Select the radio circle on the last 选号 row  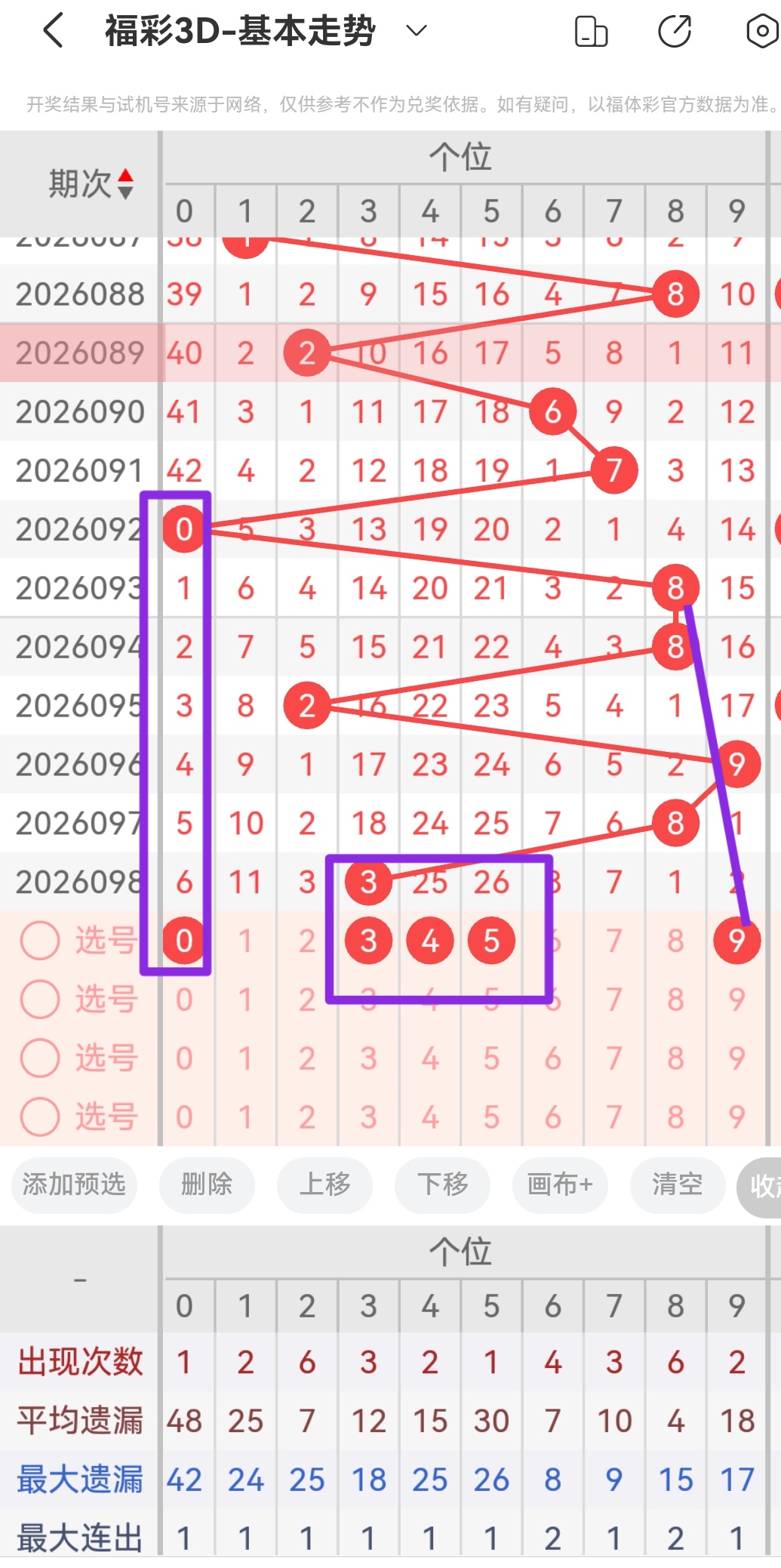point(39,1115)
